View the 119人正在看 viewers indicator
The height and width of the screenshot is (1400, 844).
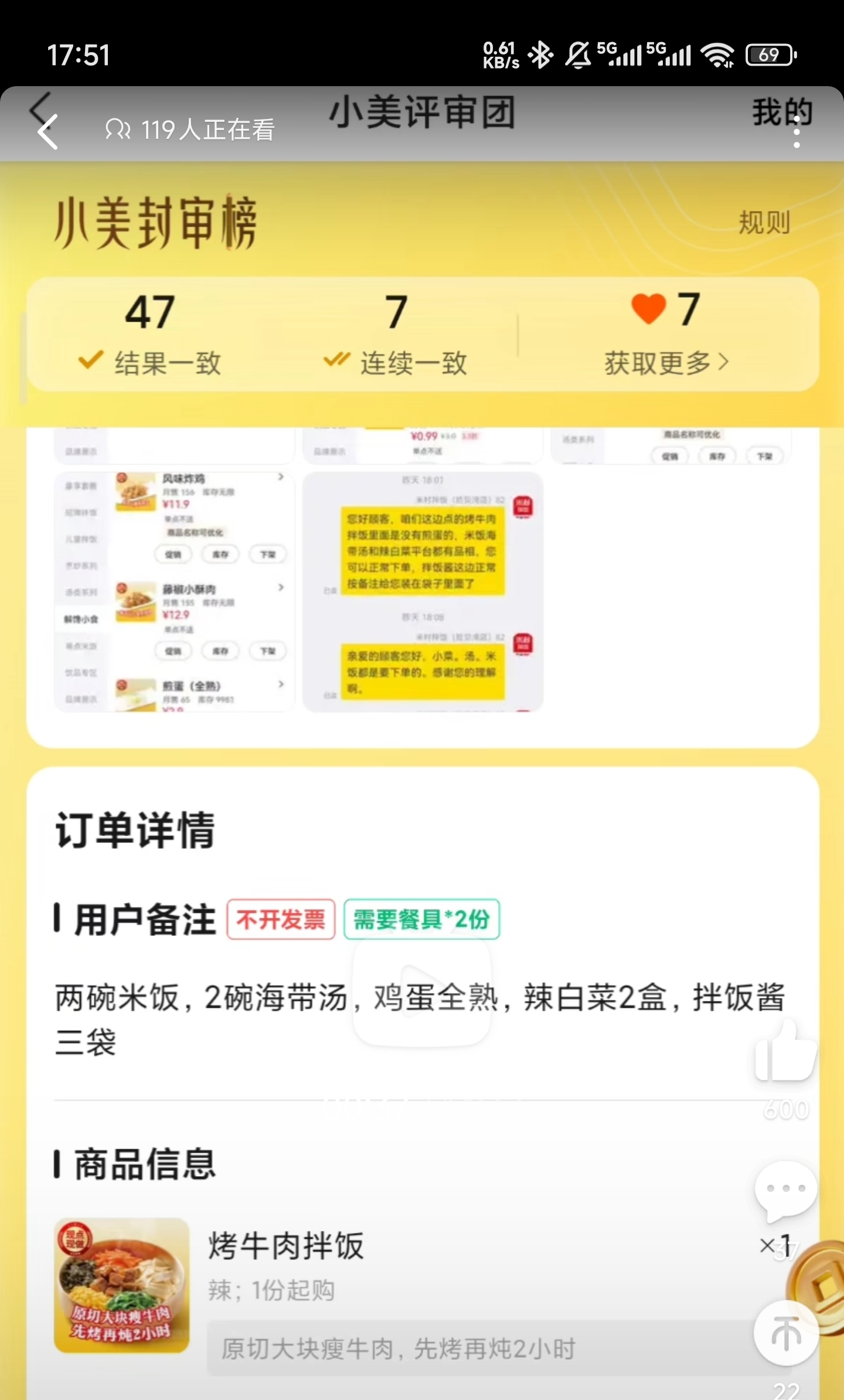[x=190, y=130]
